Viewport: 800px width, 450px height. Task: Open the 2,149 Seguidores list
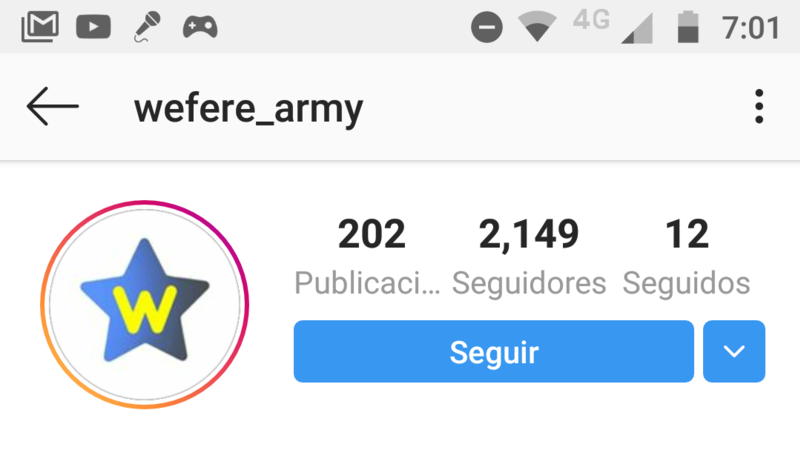[x=529, y=258]
